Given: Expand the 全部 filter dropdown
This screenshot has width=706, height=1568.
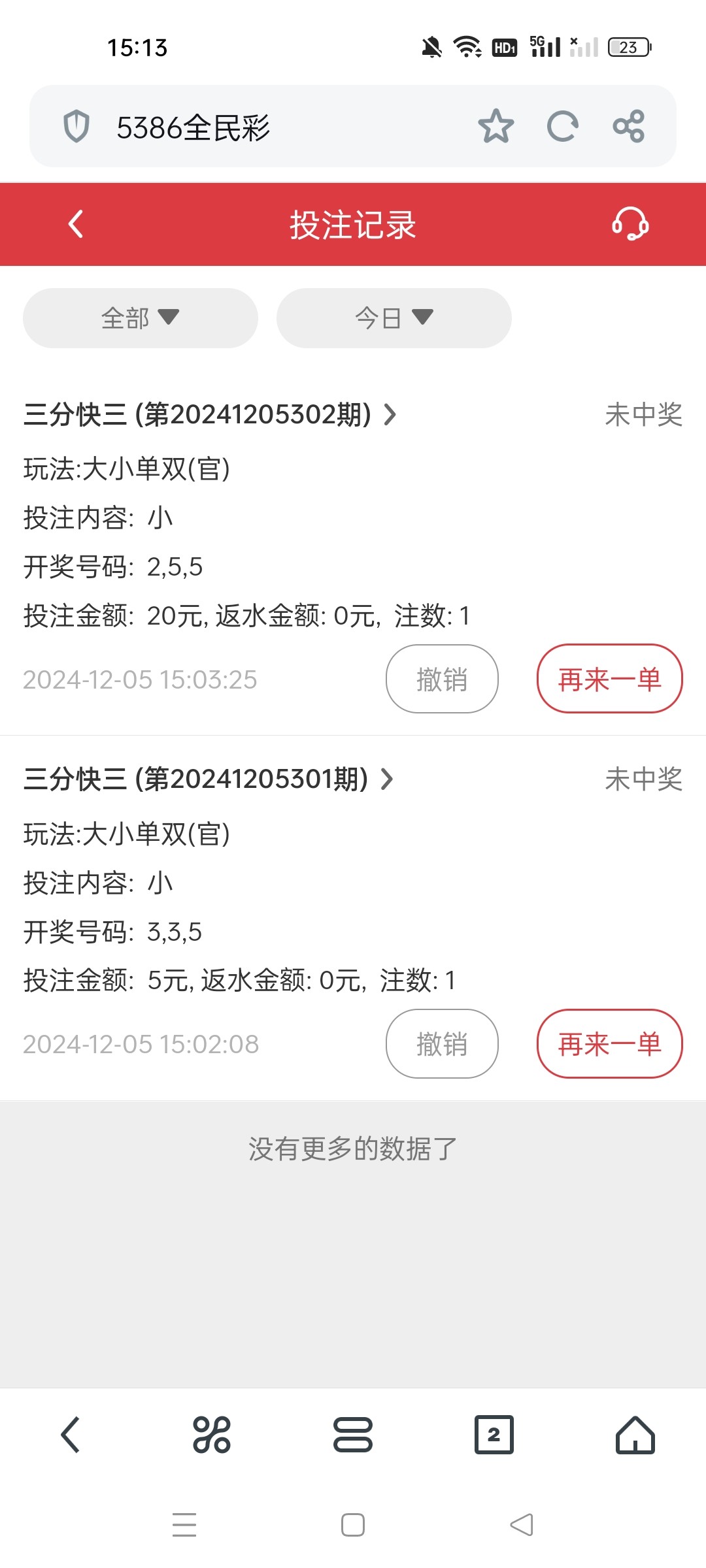Looking at the screenshot, I should [140, 318].
